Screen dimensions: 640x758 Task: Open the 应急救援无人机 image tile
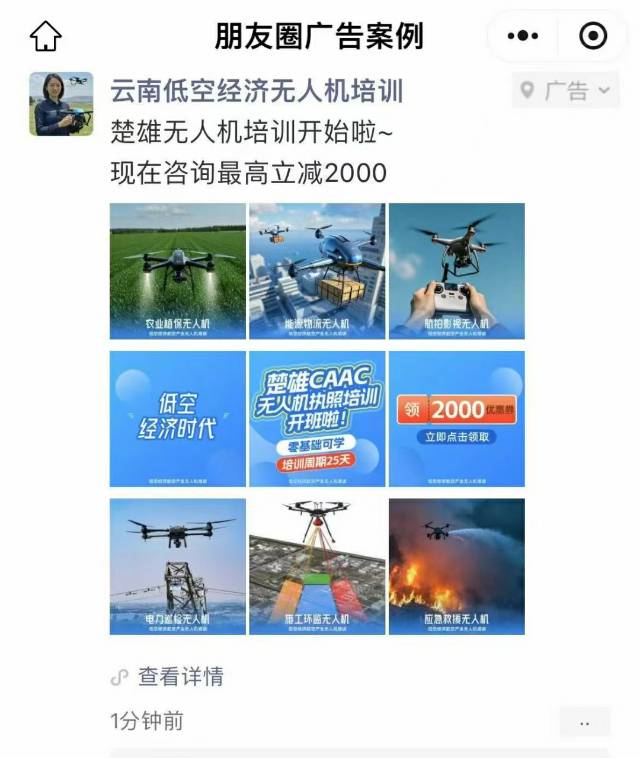(456, 566)
